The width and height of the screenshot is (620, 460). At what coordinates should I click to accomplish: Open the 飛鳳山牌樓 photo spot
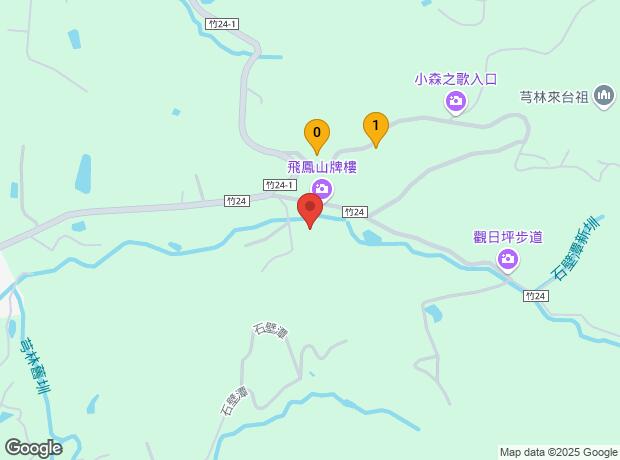point(322,188)
